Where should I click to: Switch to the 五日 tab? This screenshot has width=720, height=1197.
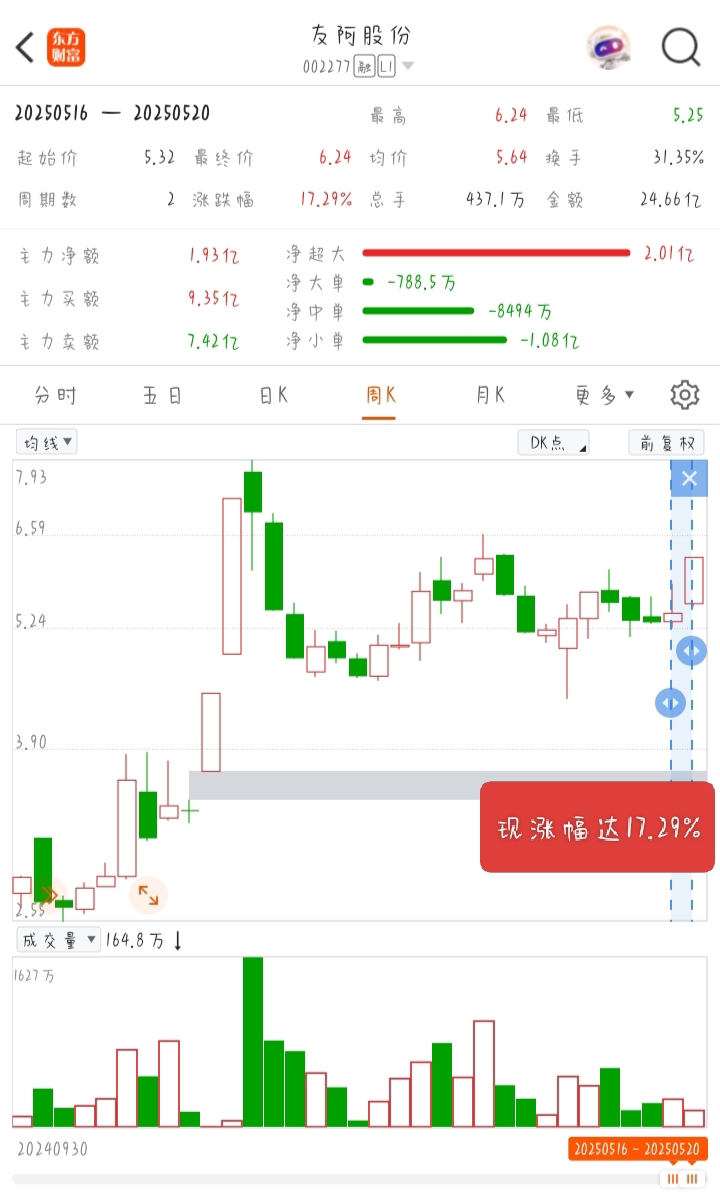163,395
